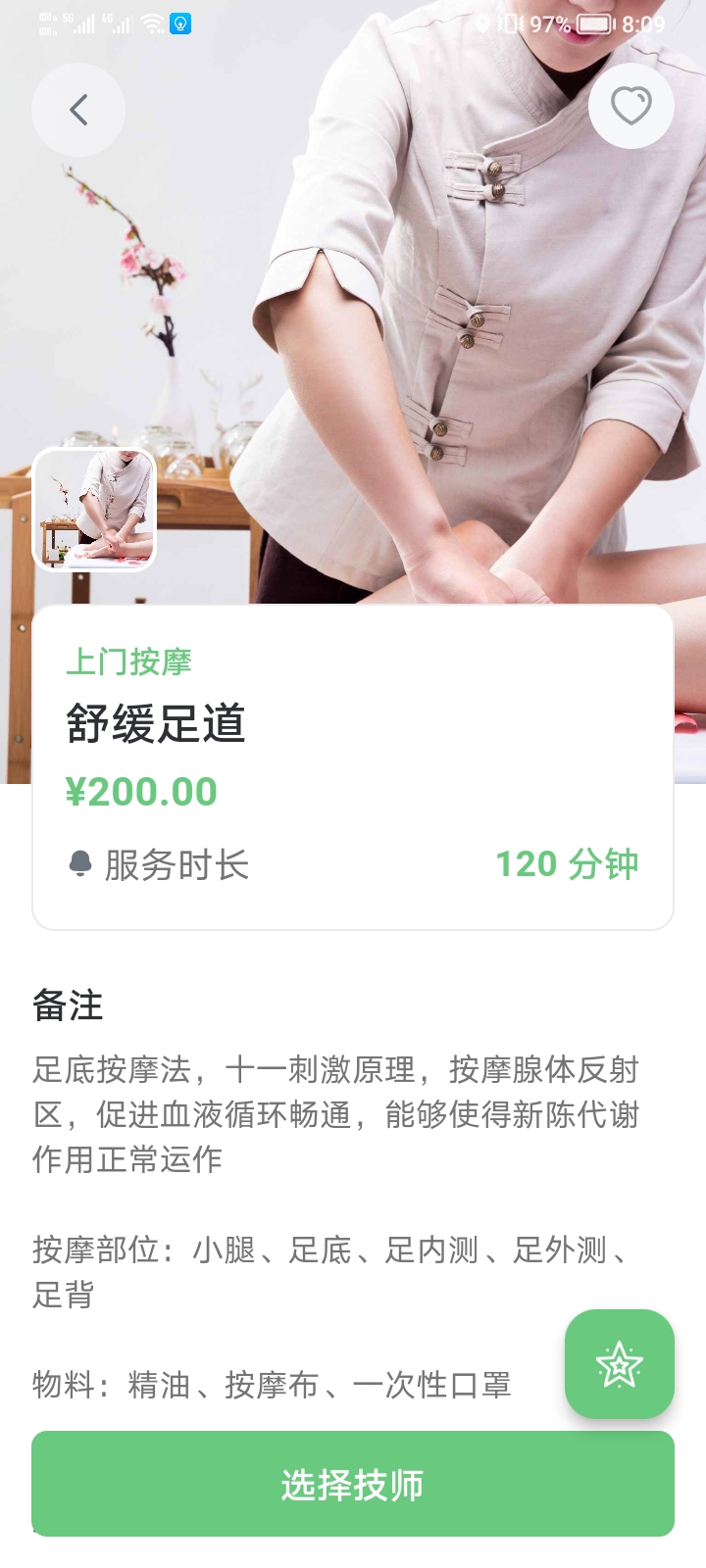
Task: Select the 上门按摩 category label
Action: point(132,661)
